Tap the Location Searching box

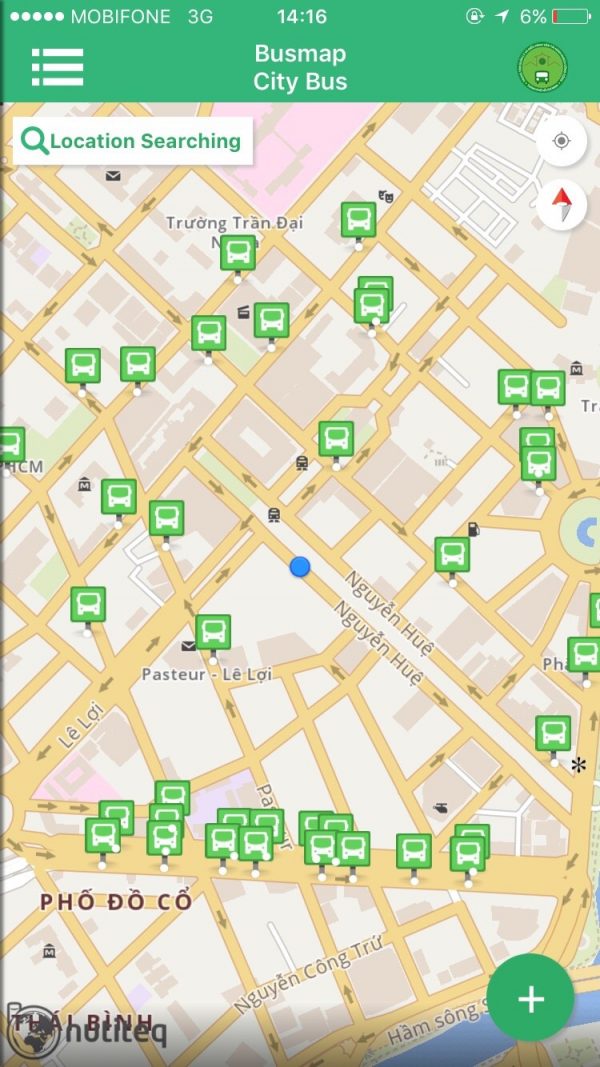(x=132, y=141)
